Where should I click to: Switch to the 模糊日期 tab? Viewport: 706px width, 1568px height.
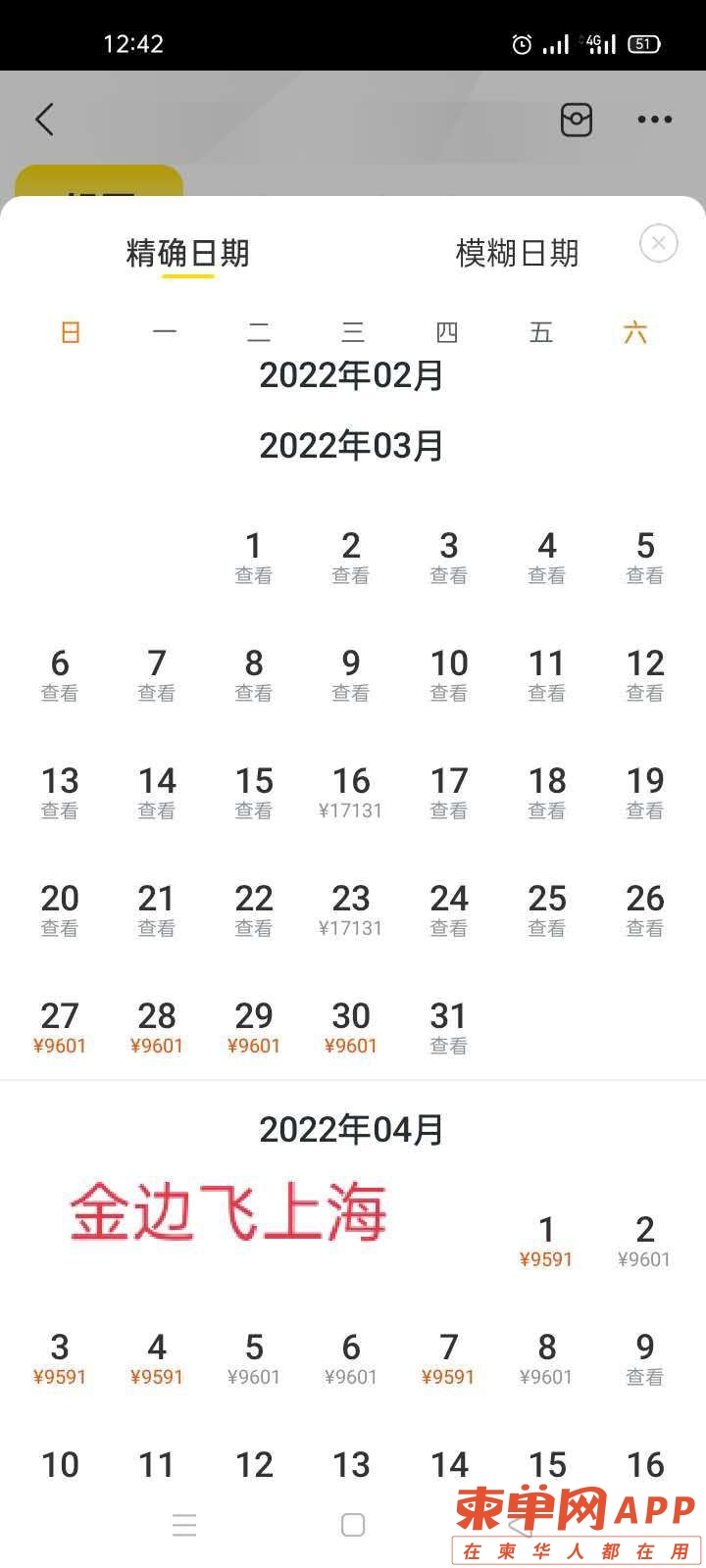click(x=517, y=253)
